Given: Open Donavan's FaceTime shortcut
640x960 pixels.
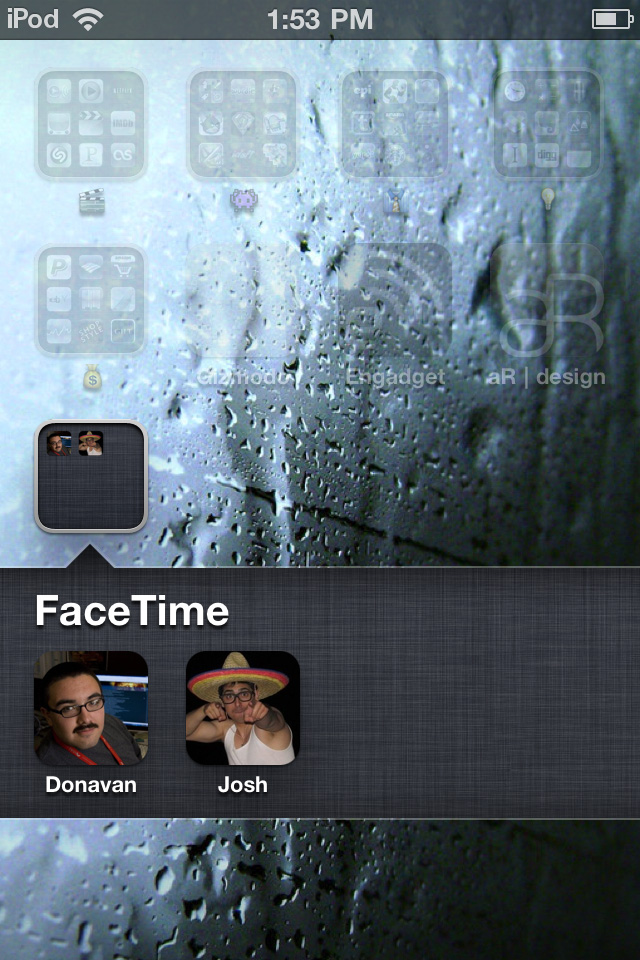Looking at the screenshot, I should coord(91,708).
